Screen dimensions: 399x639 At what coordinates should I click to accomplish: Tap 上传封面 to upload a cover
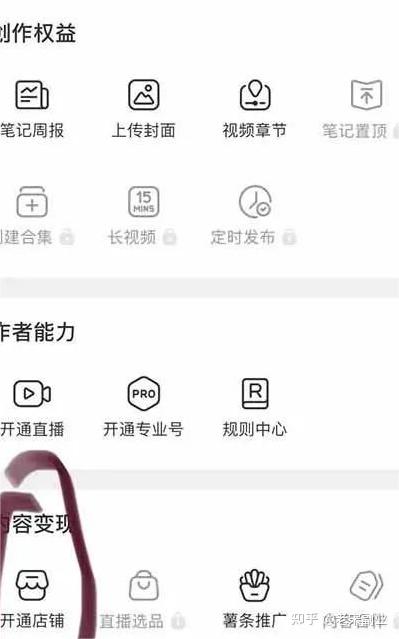[x=143, y=109]
